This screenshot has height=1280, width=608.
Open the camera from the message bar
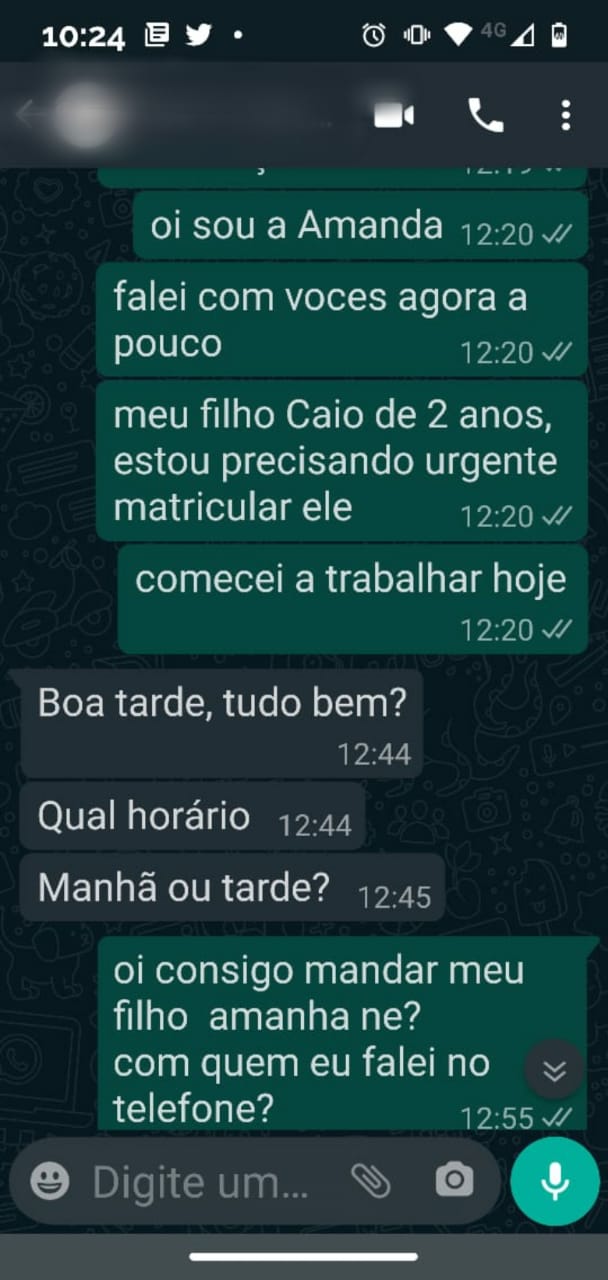click(454, 1181)
